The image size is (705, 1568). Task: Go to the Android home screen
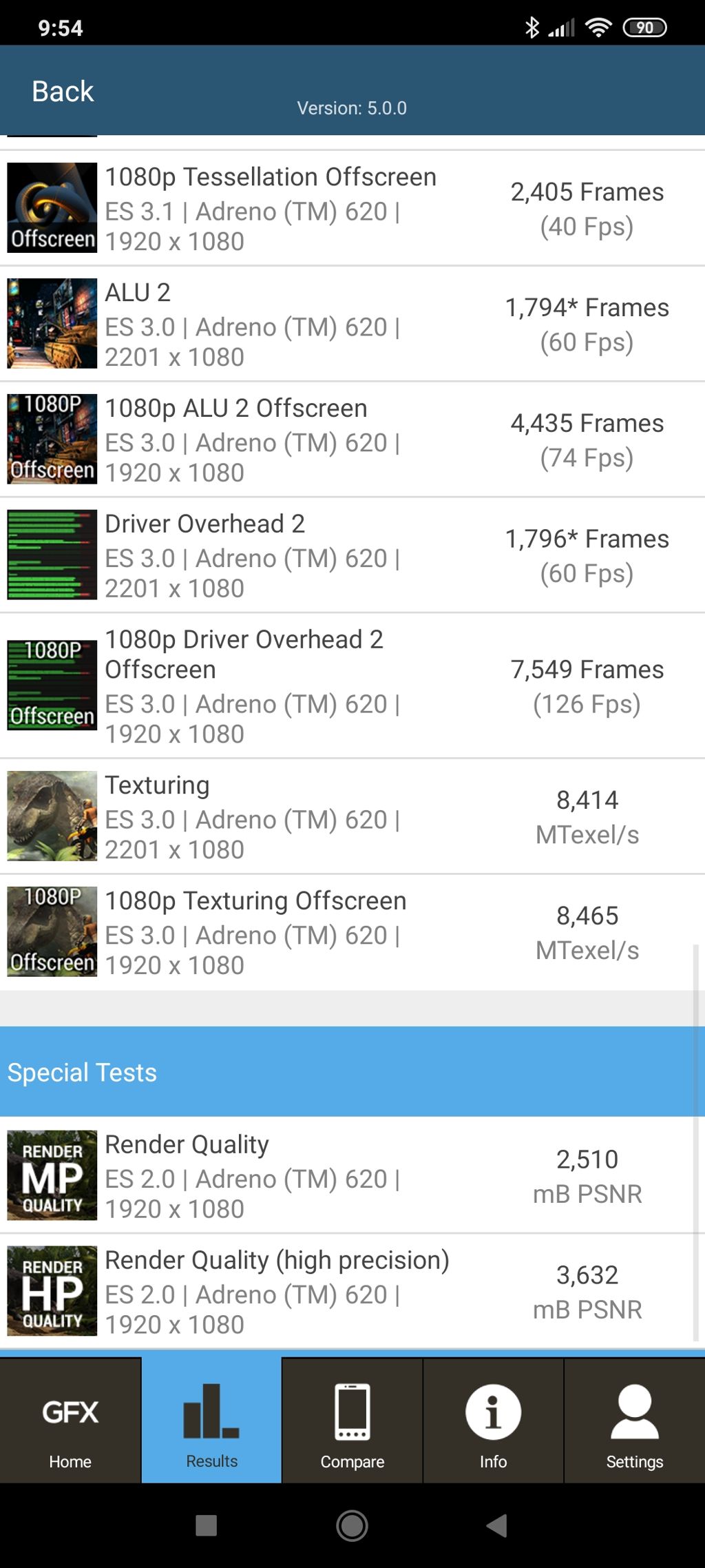pos(352,1525)
